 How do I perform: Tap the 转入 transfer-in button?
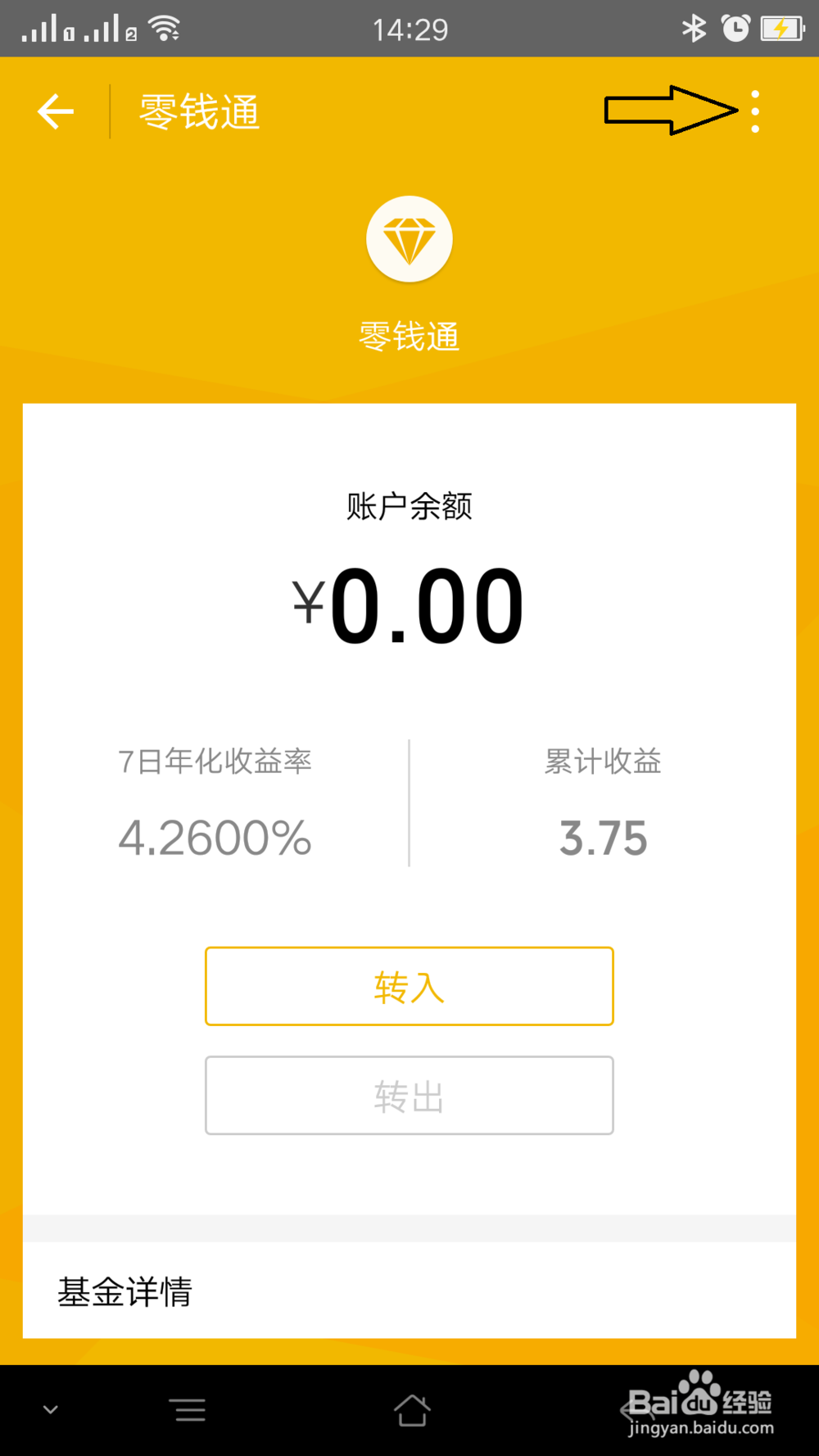coord(409,986)
